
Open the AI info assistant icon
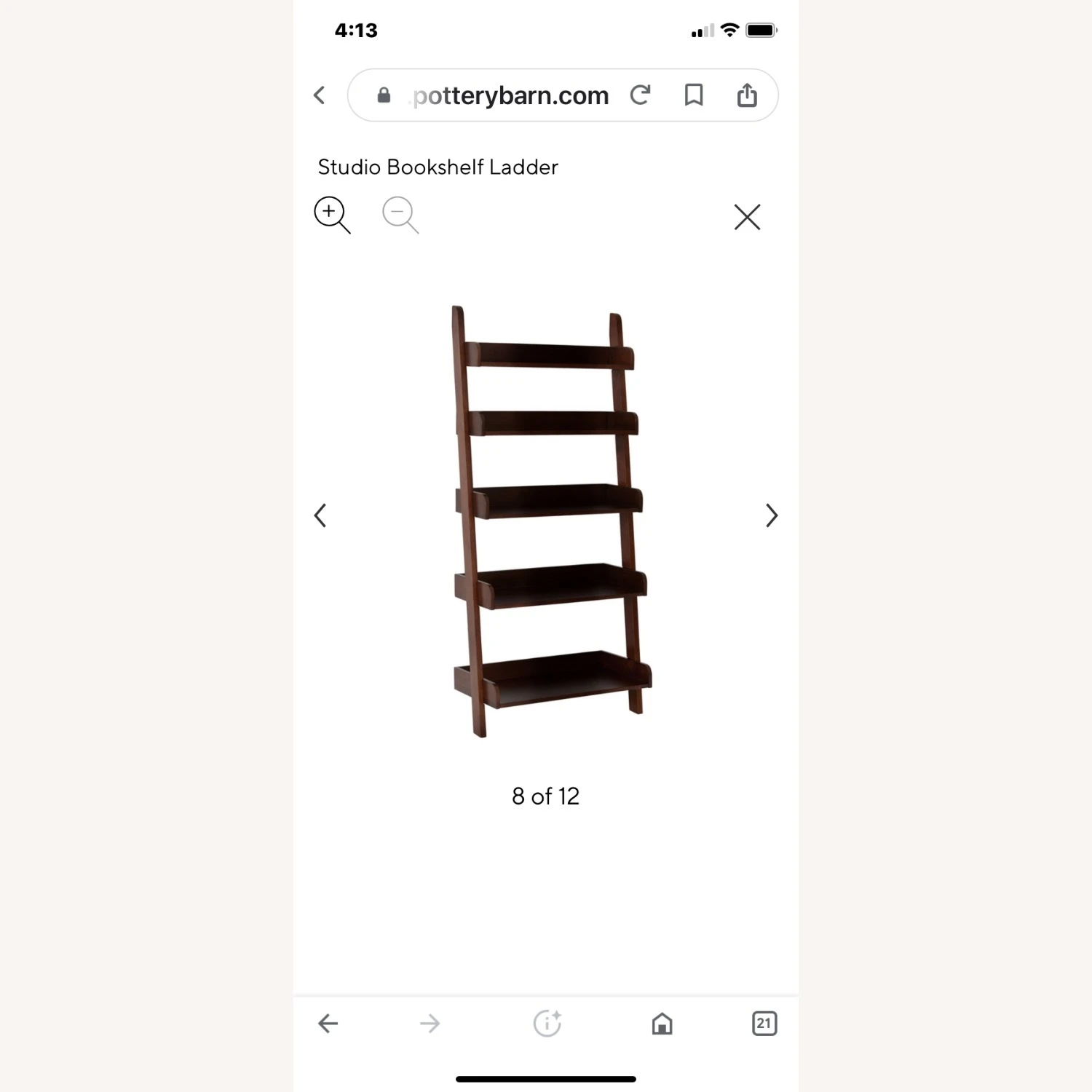(x=547, y=1024)
